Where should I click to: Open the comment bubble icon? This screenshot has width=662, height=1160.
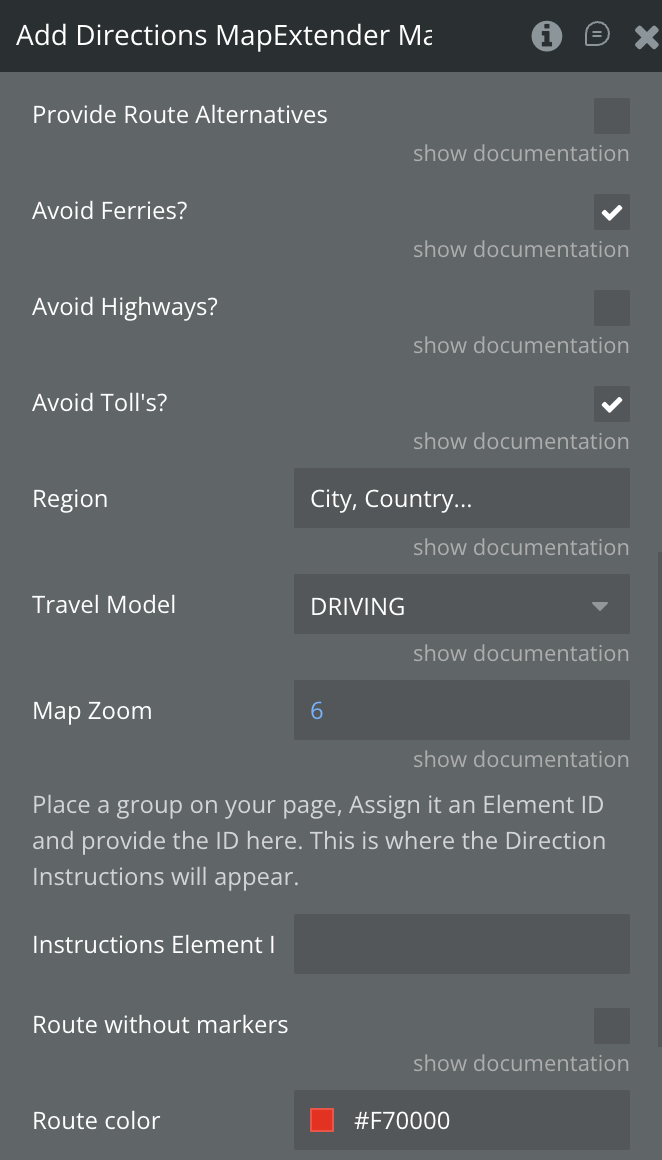597,36
